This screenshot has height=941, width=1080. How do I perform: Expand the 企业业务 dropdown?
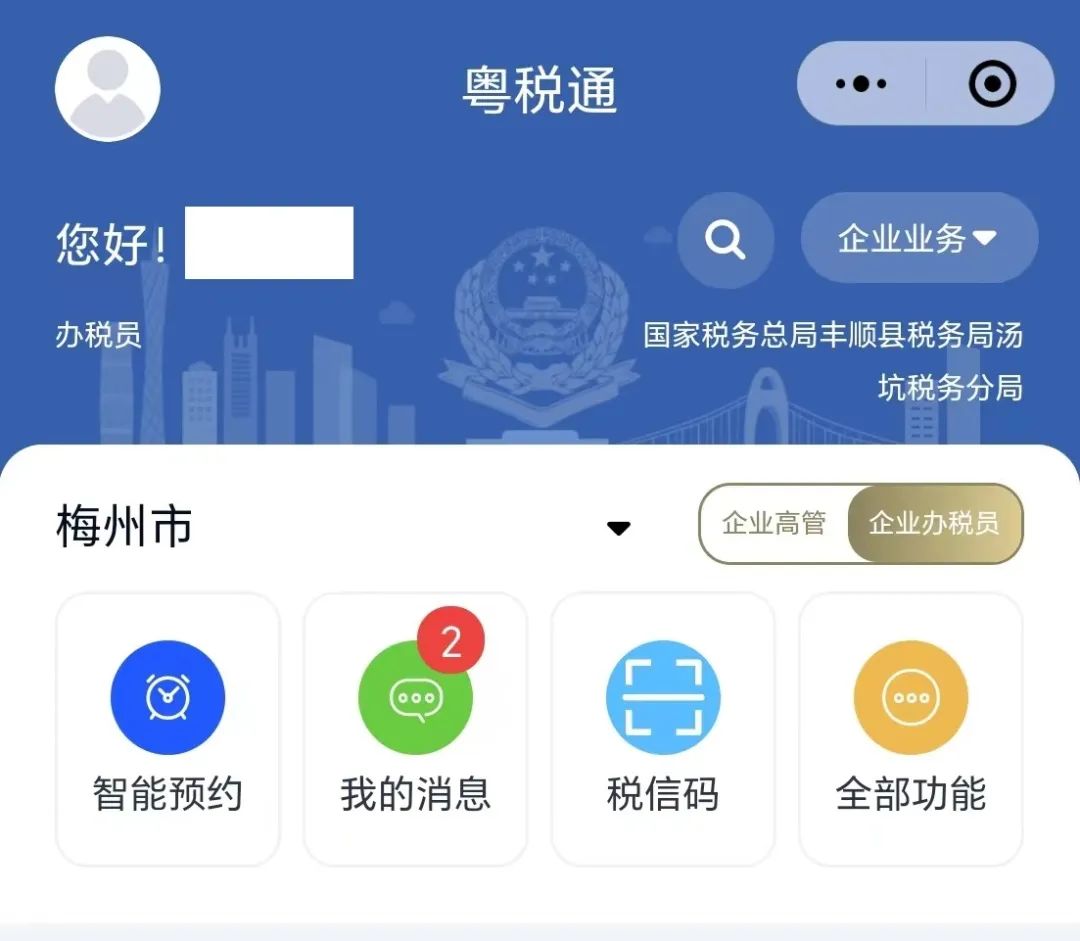tap(919, 239)
